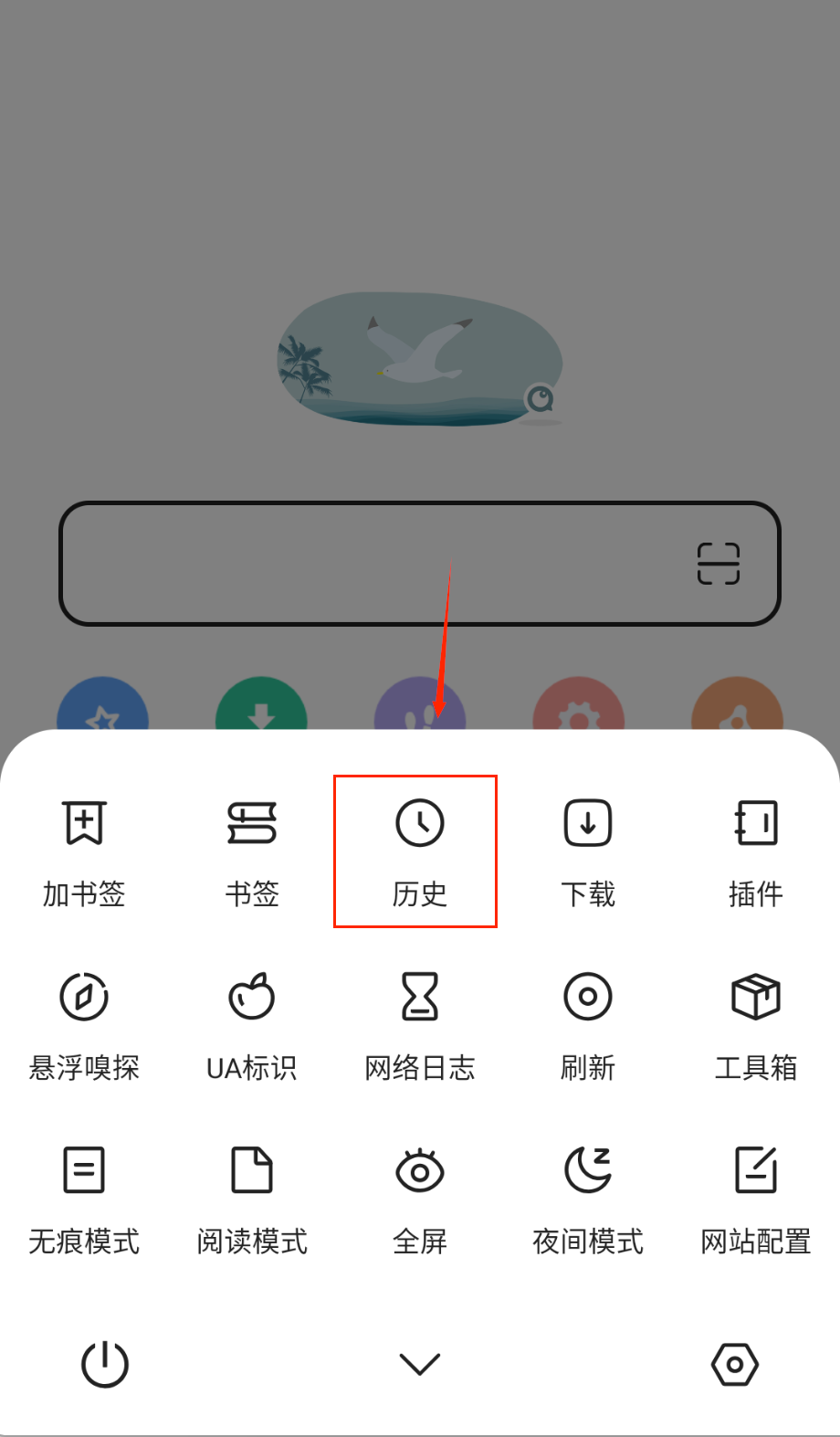Viewport: 840px width, 1437px height.
Task: Enable 悬浮嗅探 floating sniffer
Action: [84, 1025]
